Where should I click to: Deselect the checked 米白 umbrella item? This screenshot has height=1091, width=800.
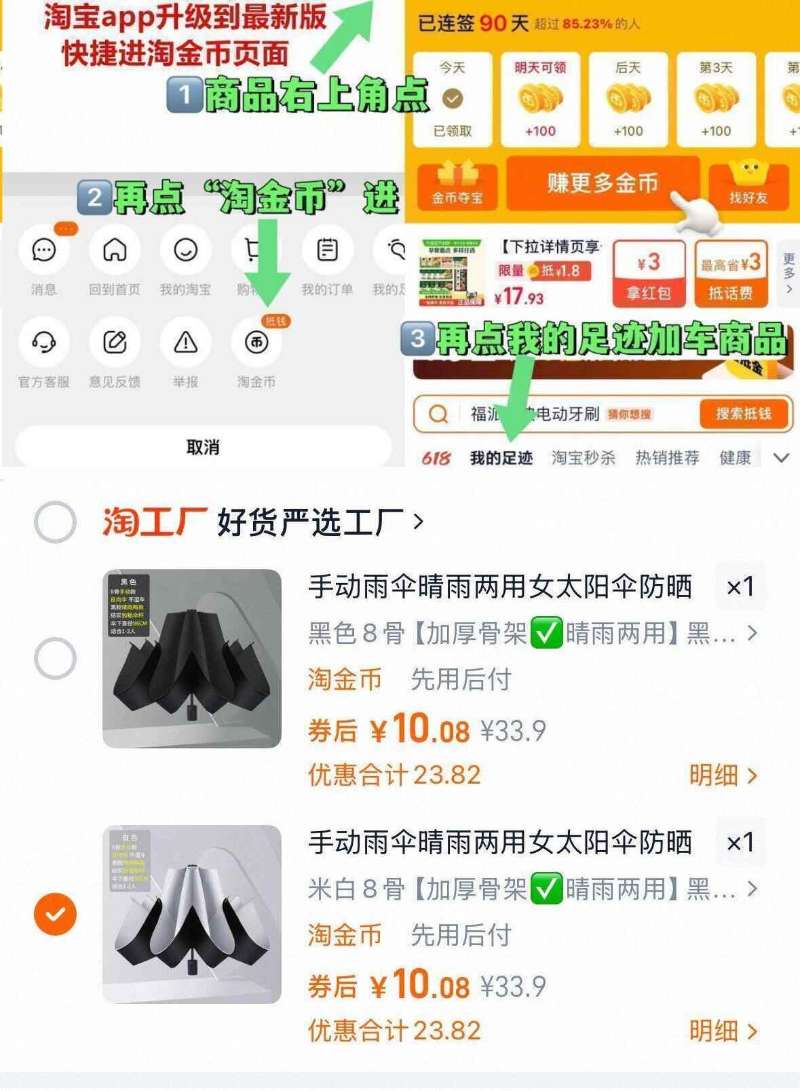point(56,911)
